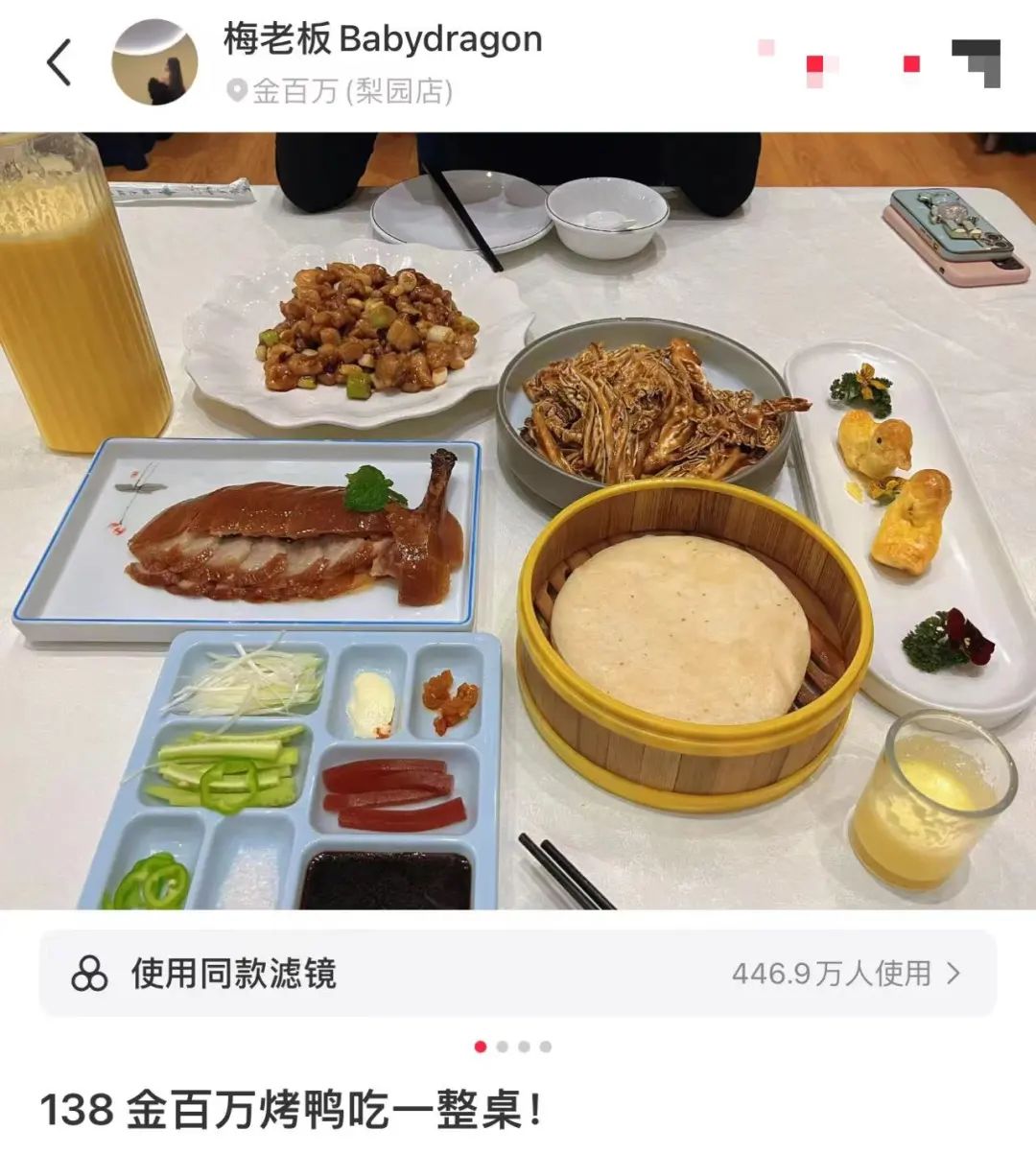The image size is (1036, 1153).
Task: Jump to the fourth pagination dot
Action: pos(545,1047)
